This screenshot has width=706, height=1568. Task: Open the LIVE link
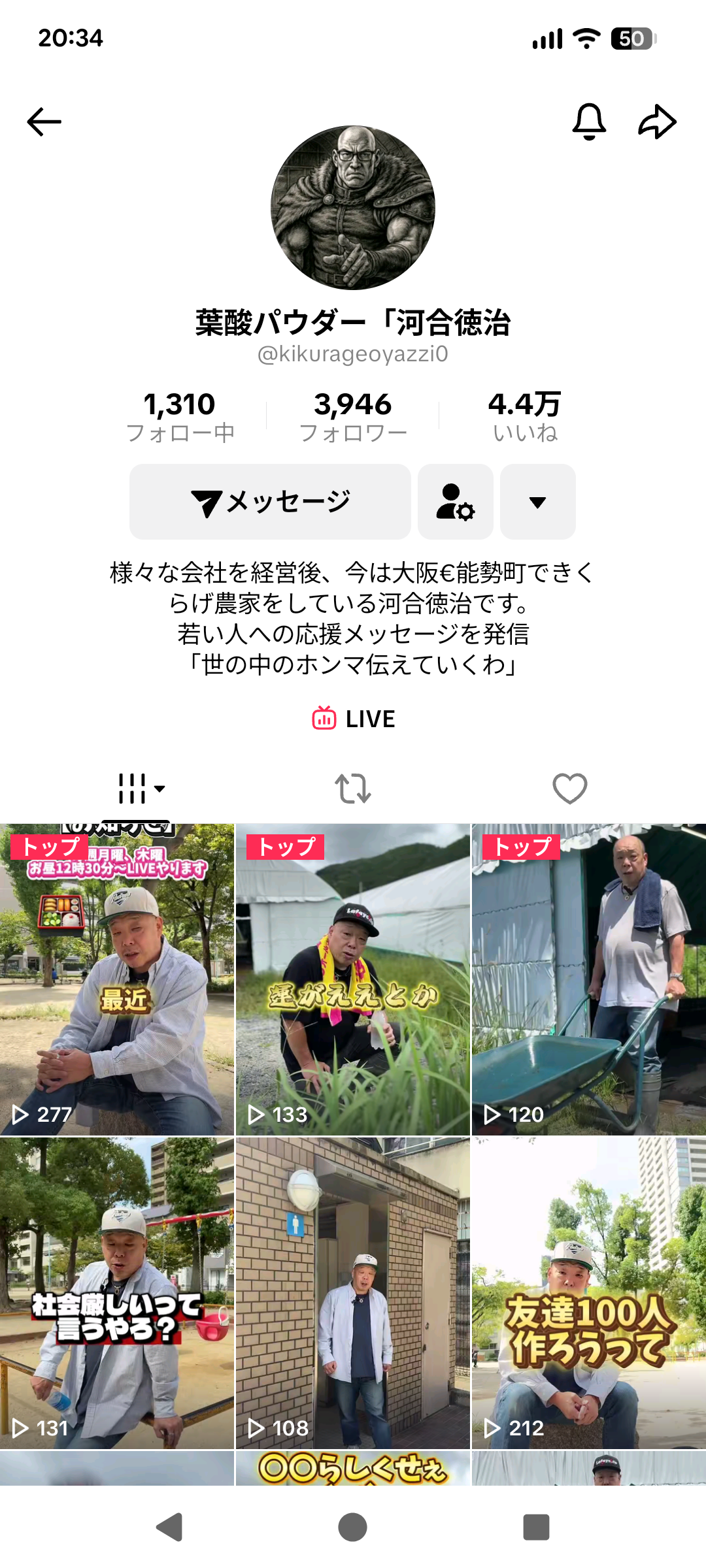pyautogui.click(x=353, y=719)
